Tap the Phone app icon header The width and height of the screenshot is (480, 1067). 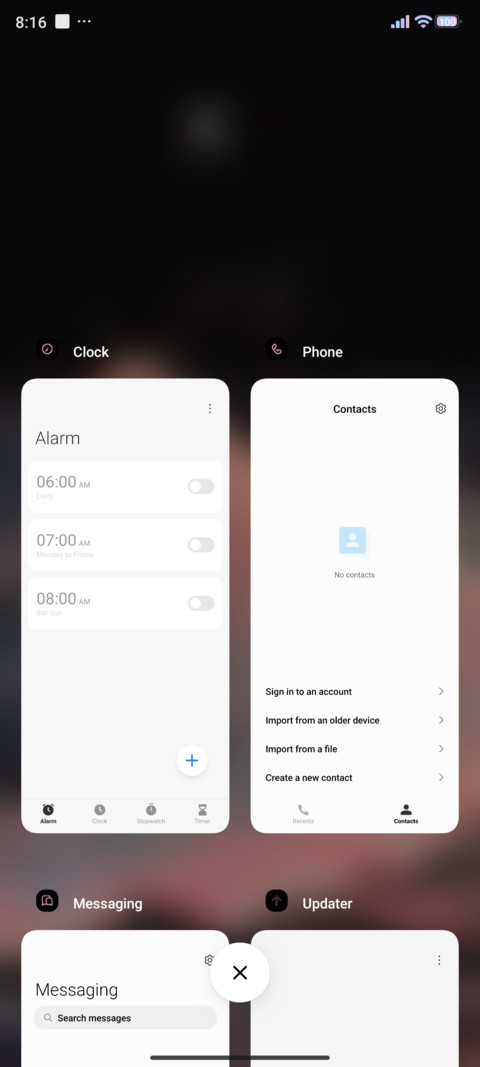276,349
